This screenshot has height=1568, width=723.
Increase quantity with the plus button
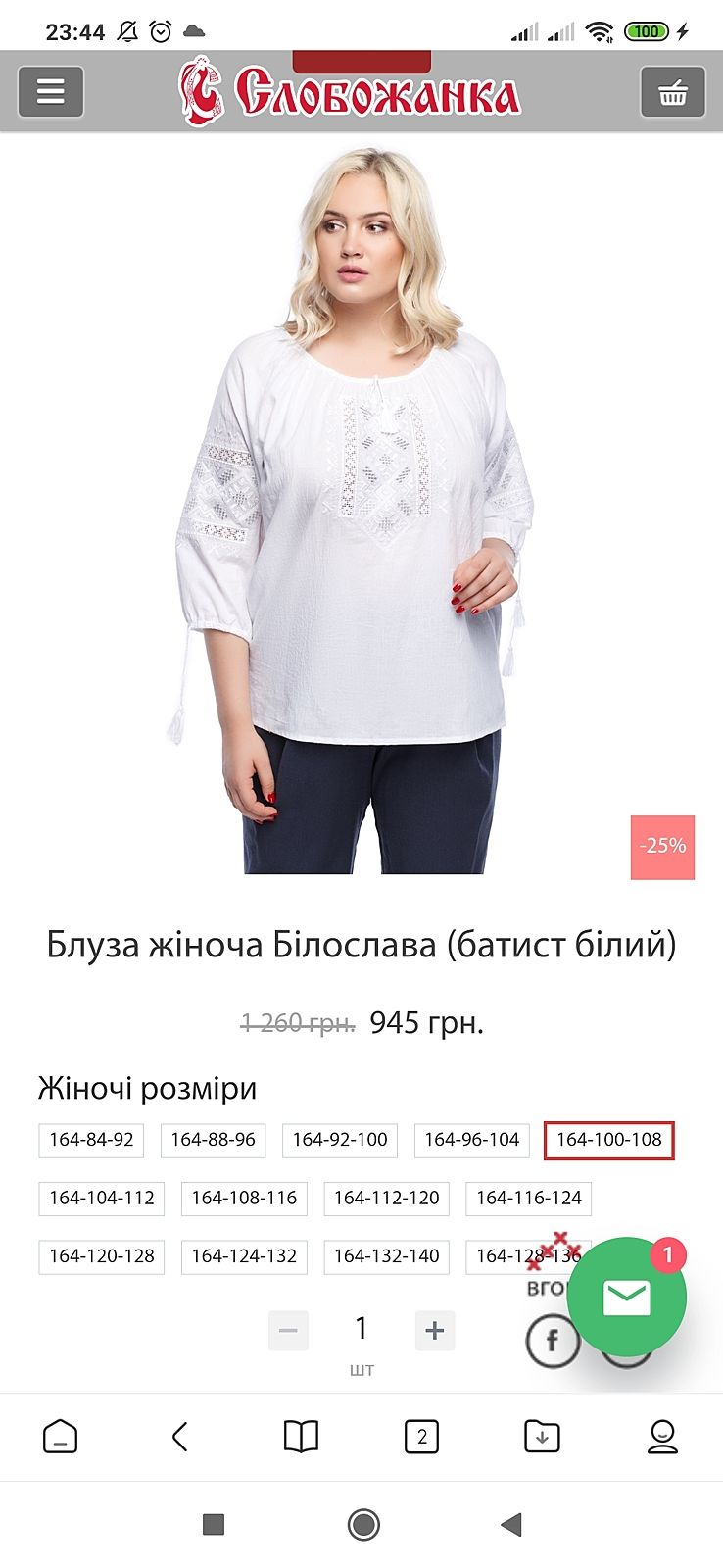click(435, 1330)
